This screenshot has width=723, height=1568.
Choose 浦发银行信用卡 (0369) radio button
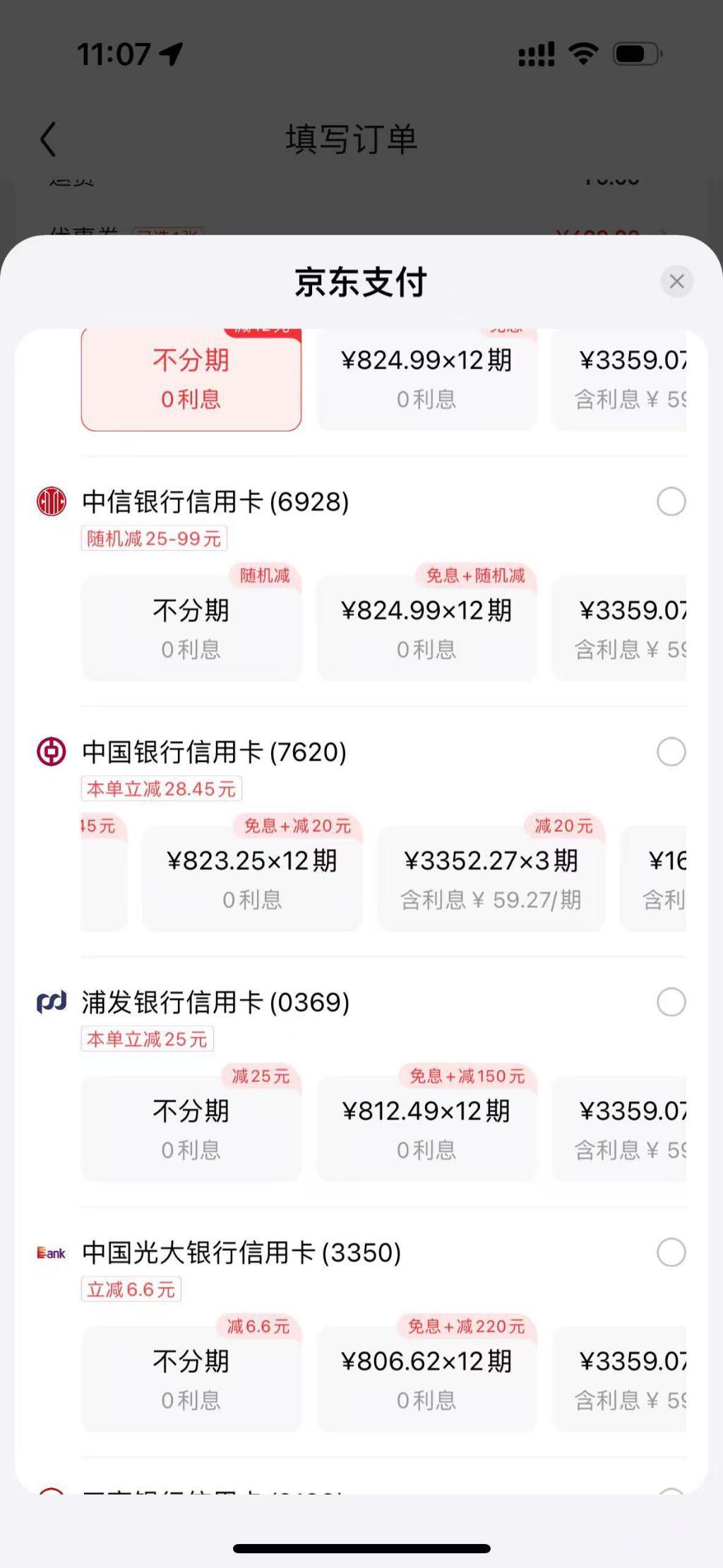click(671, 1002)
